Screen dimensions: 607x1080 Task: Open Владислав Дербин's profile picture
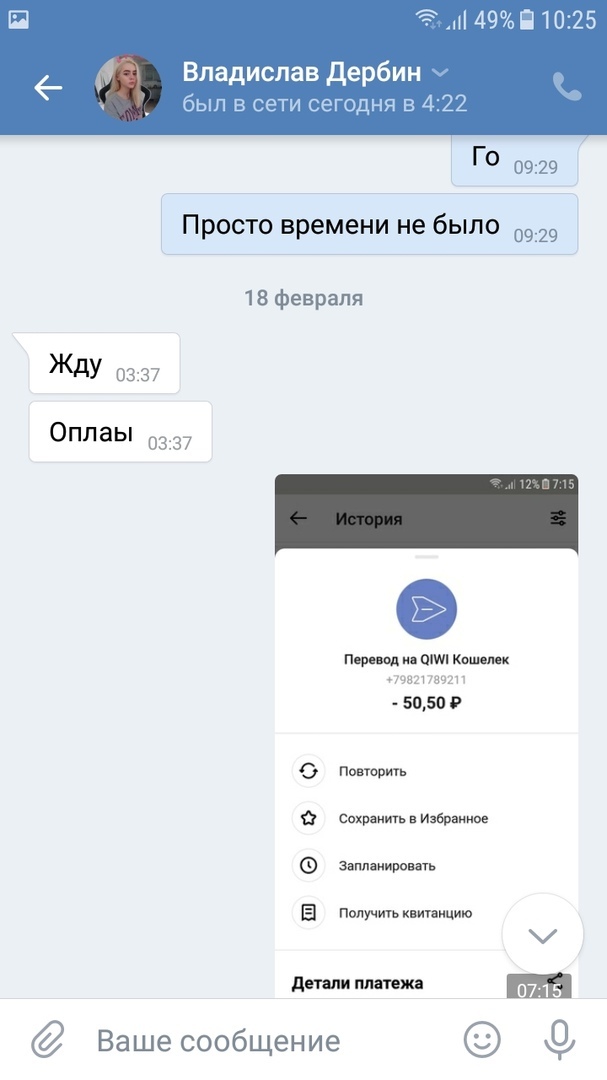[x=128, y=88]
